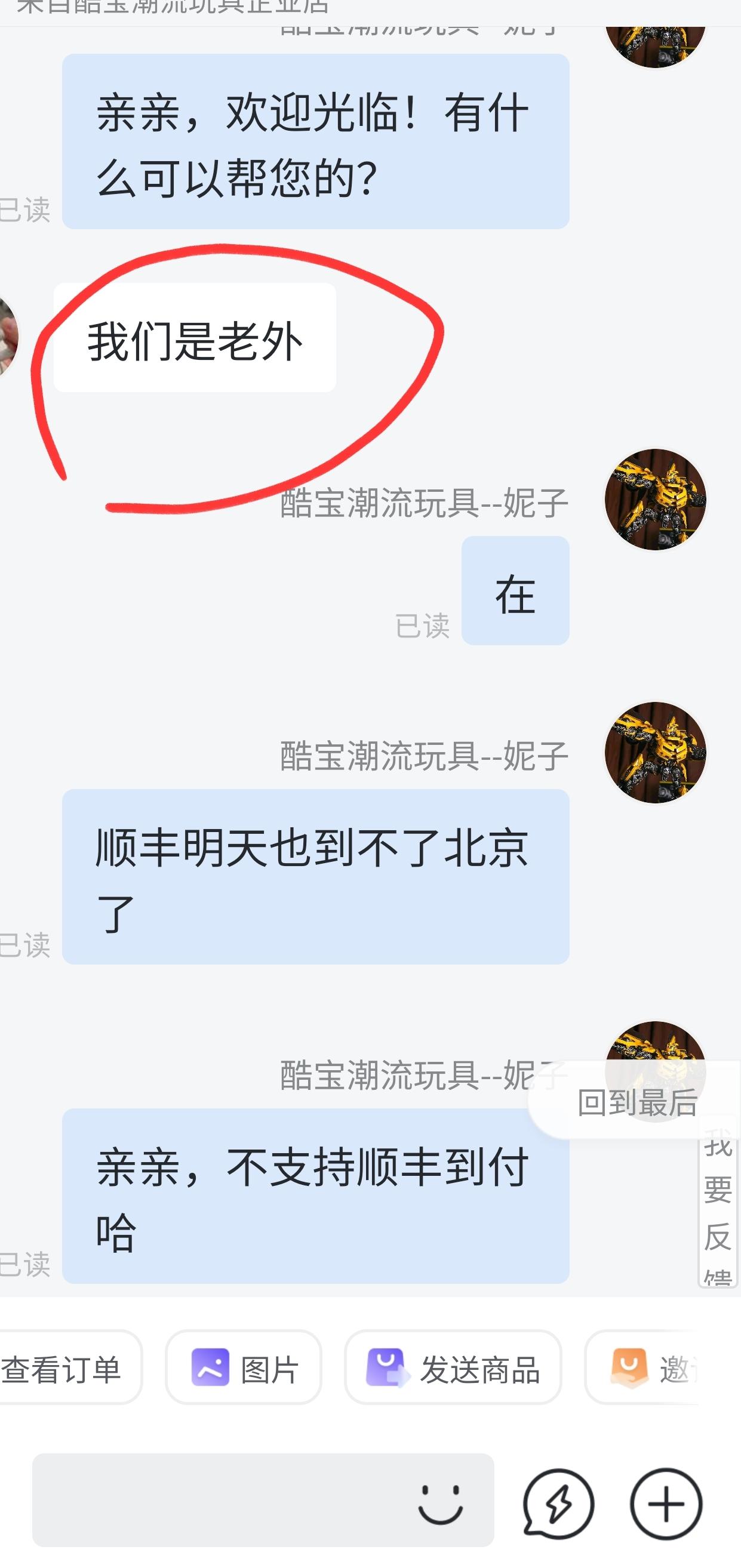The image size is (741, 1568).
Task: Tap 发送商品 chip
Action: (x=453, y=1370)
